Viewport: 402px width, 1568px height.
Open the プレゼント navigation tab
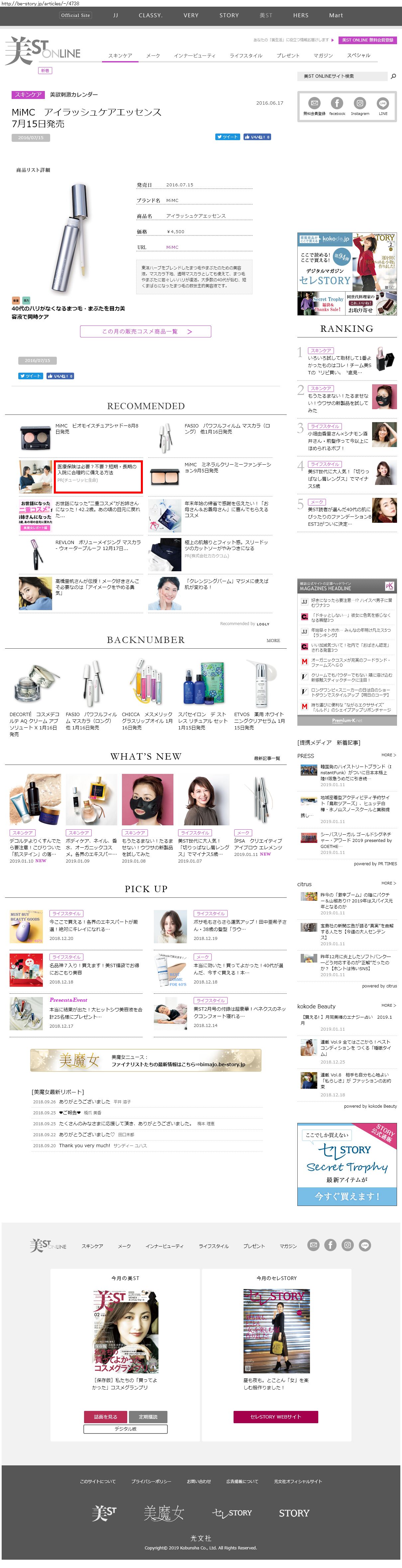pyautogui.click(x=287, y=55)
